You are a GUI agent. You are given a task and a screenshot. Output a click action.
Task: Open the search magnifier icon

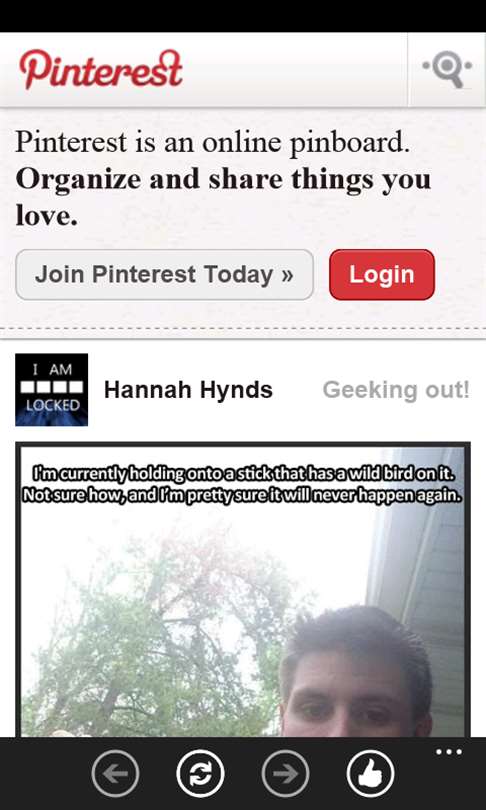pyautogui.click(x=447, y=70)
